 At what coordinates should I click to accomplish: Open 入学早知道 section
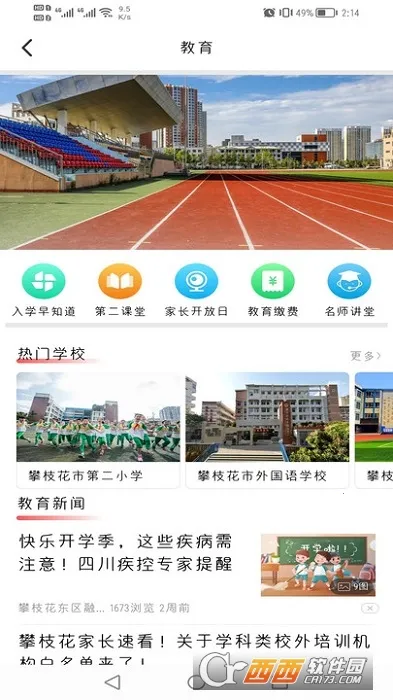(x=44, y=290)
